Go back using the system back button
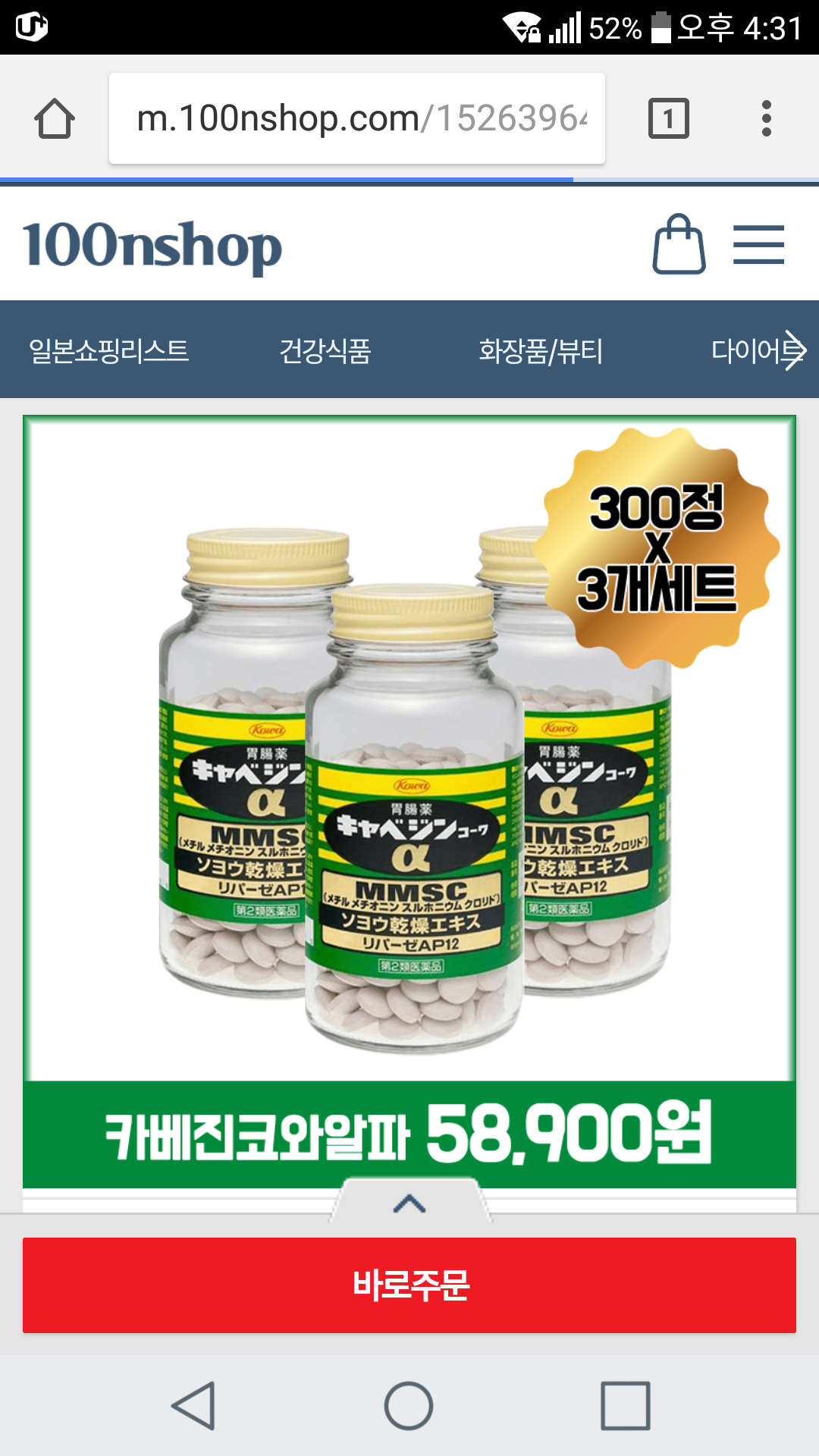This screenshot has width=819, height=1456. [x=194, y=1405]
